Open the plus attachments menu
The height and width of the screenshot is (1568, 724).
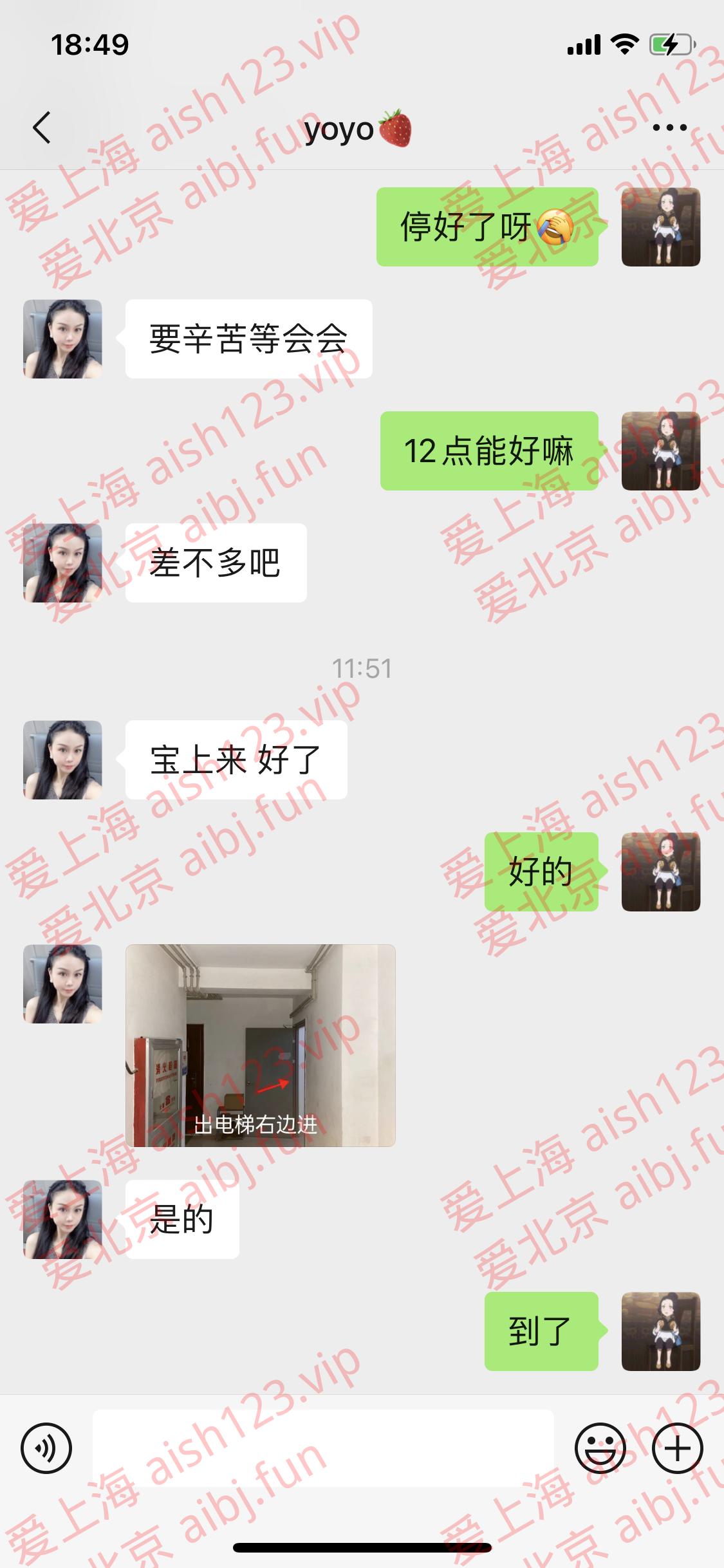pos(677,1449)
